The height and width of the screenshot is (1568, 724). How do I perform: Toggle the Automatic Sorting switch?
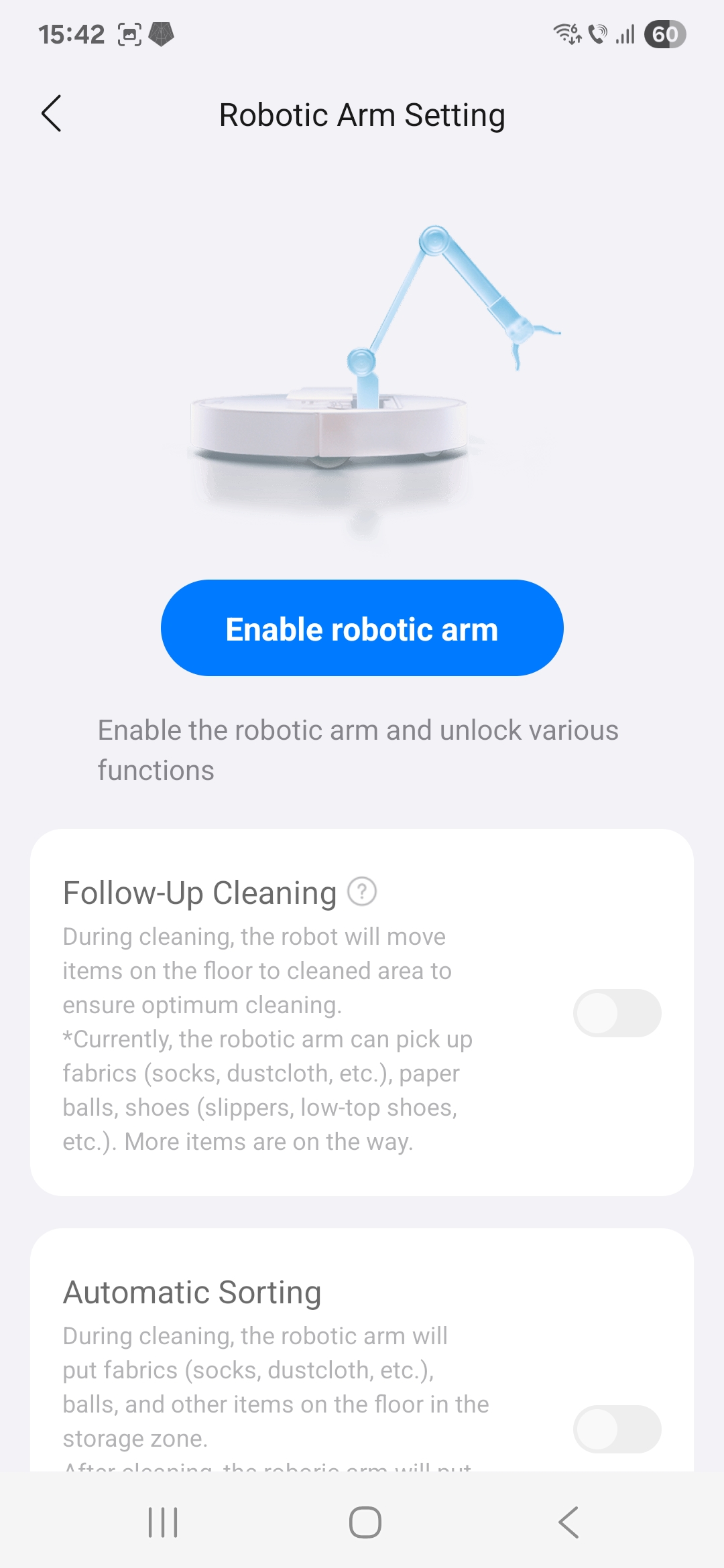(617, 1429)
